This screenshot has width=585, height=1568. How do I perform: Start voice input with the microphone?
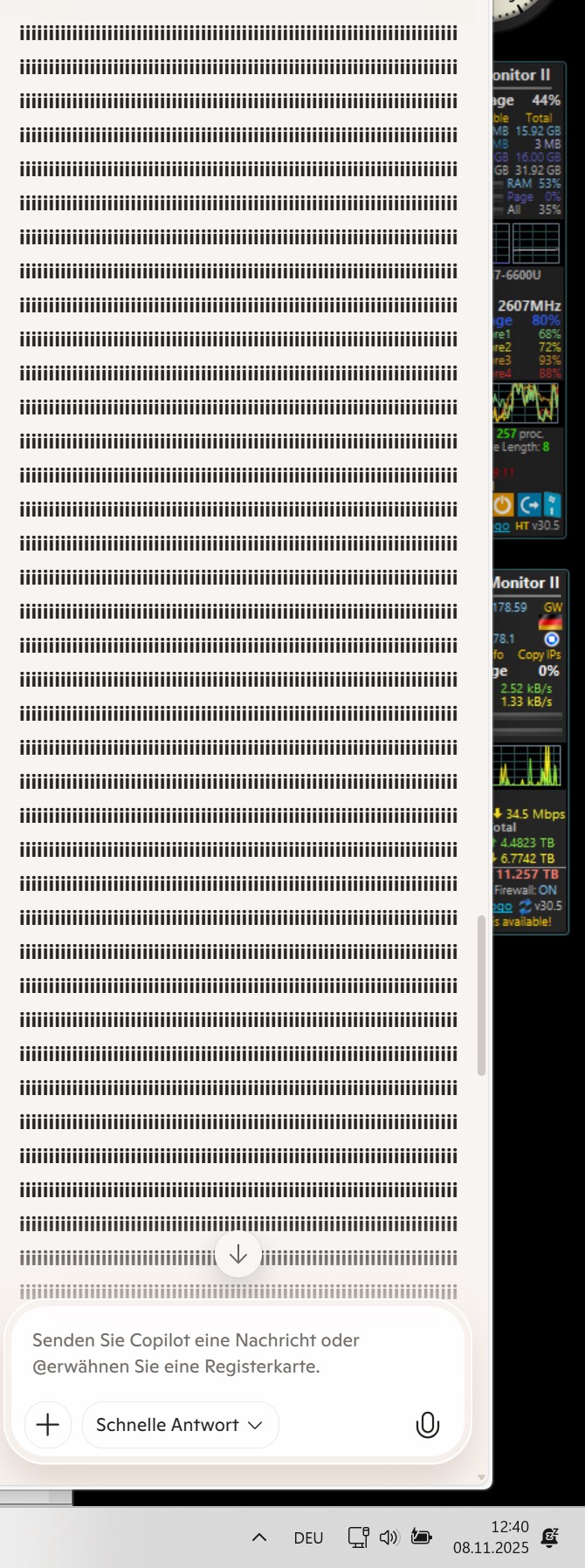427,1425
